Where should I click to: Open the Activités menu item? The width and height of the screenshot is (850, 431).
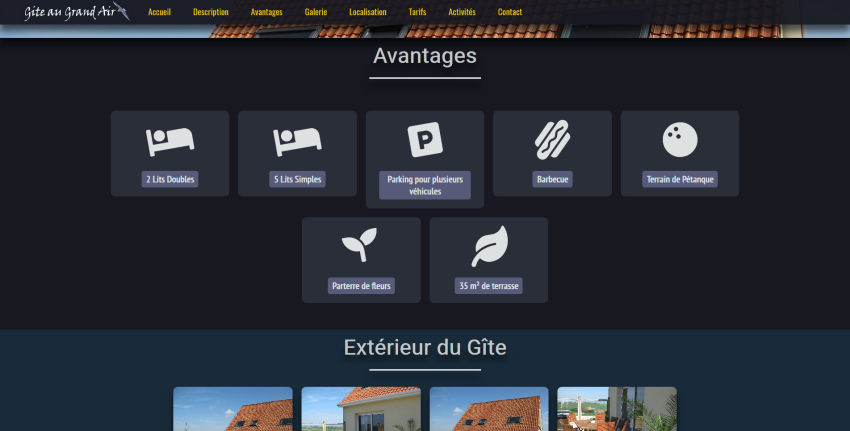(x=462, y=12)
